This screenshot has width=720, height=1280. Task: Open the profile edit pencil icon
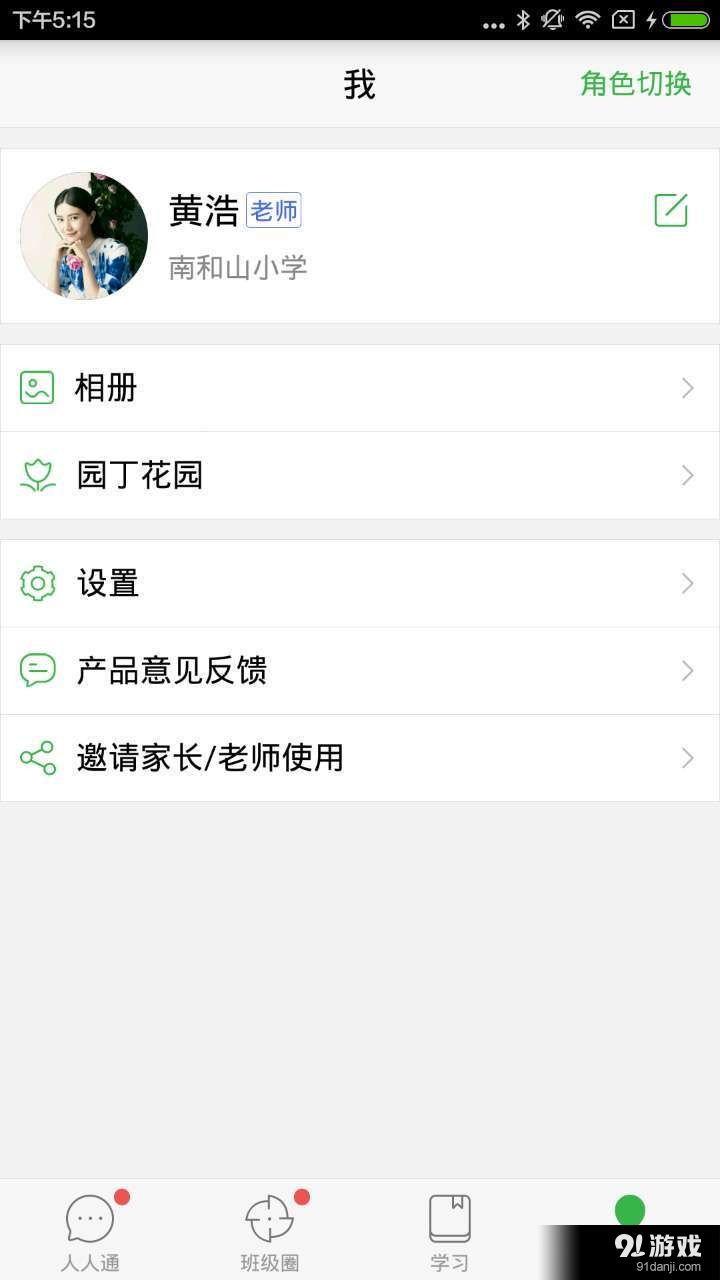[x=671, y=211]
